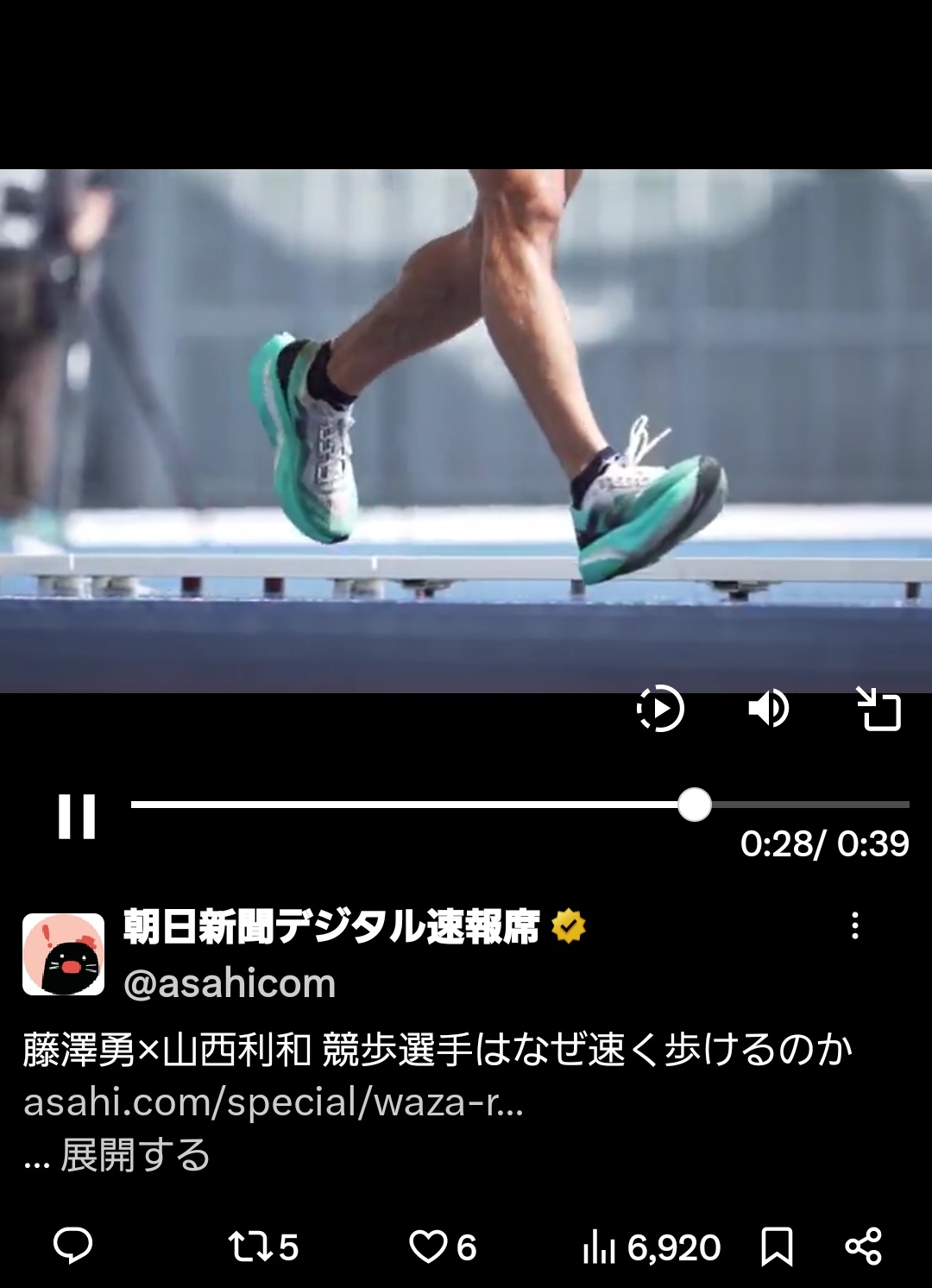This screenshot has height=1288, width=932.
Task: View post analytics with 6,920 views
Action: coord(652,1247)
